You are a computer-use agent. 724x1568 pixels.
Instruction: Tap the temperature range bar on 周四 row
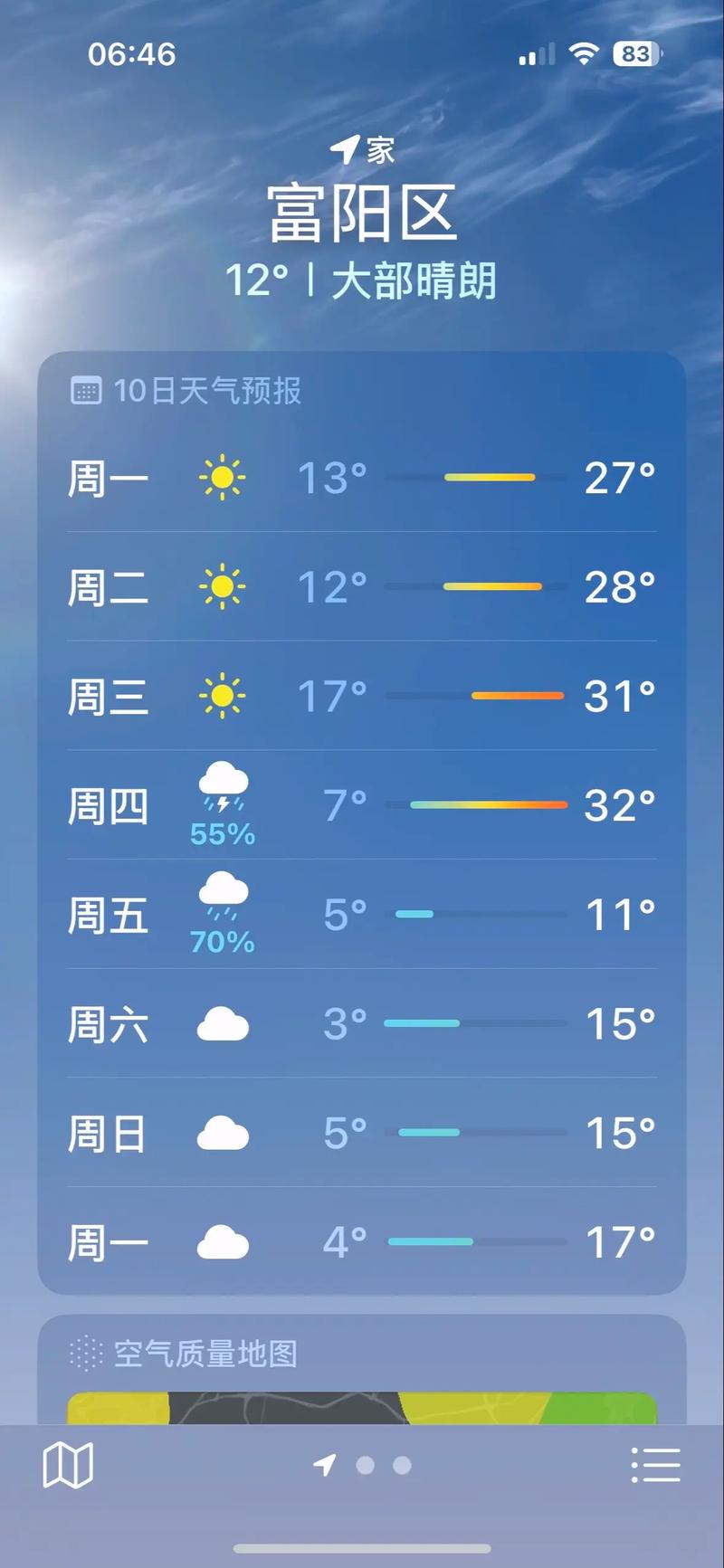487,803
